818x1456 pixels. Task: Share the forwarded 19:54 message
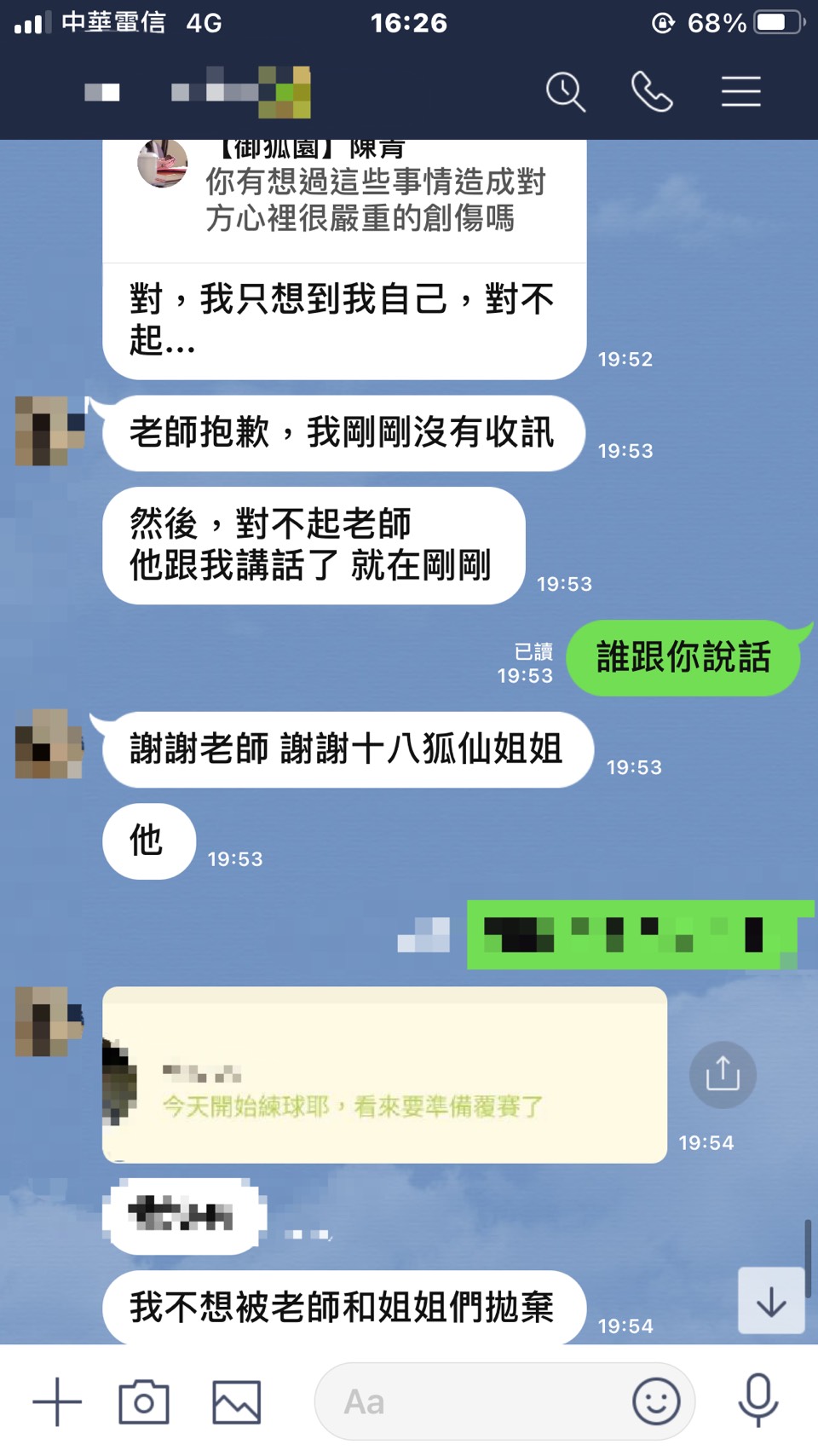pyautogui.click(x=723, y=1074)
